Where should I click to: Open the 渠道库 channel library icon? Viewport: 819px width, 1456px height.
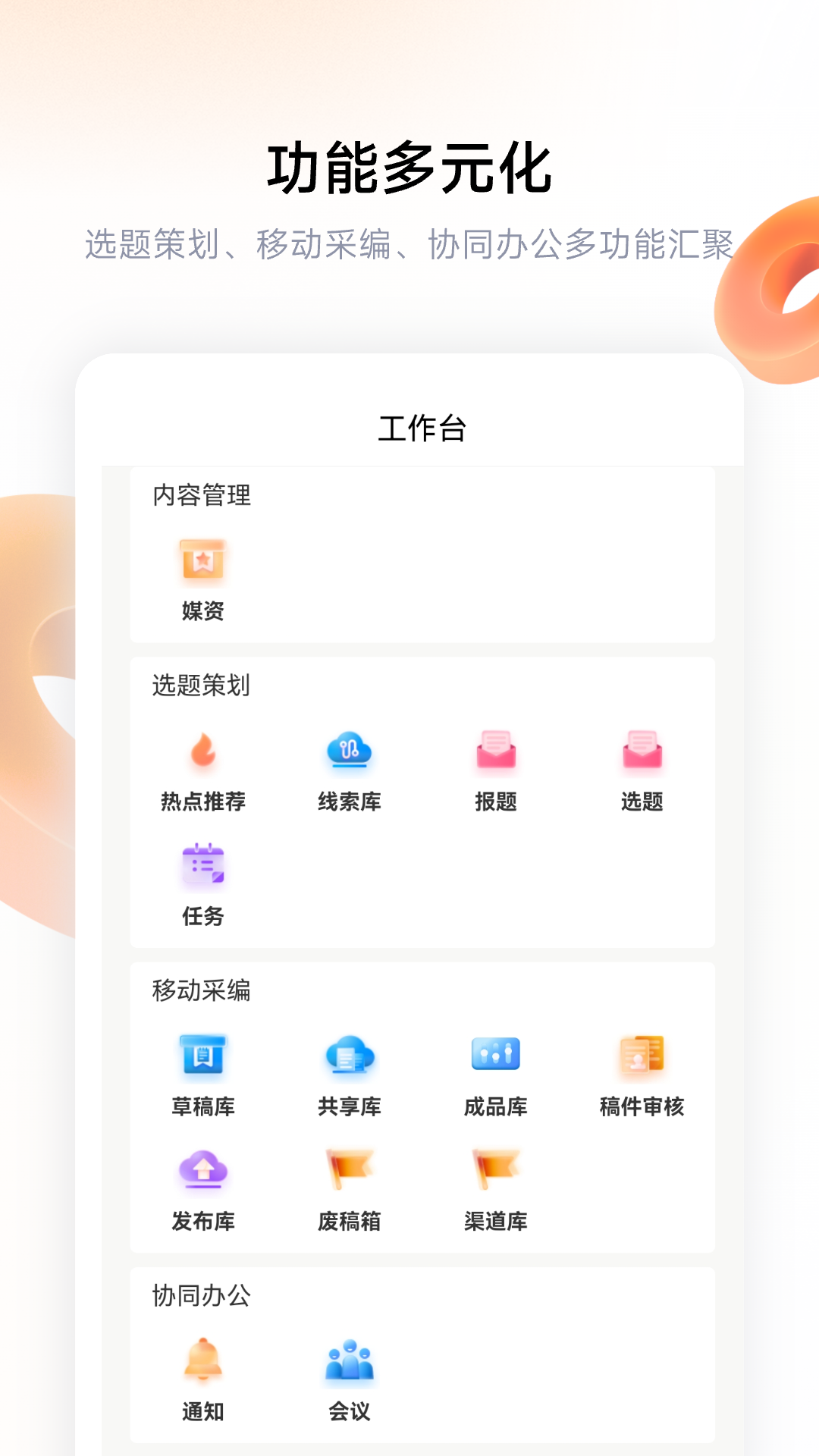pyautogui.click(x=495, y=1170)
